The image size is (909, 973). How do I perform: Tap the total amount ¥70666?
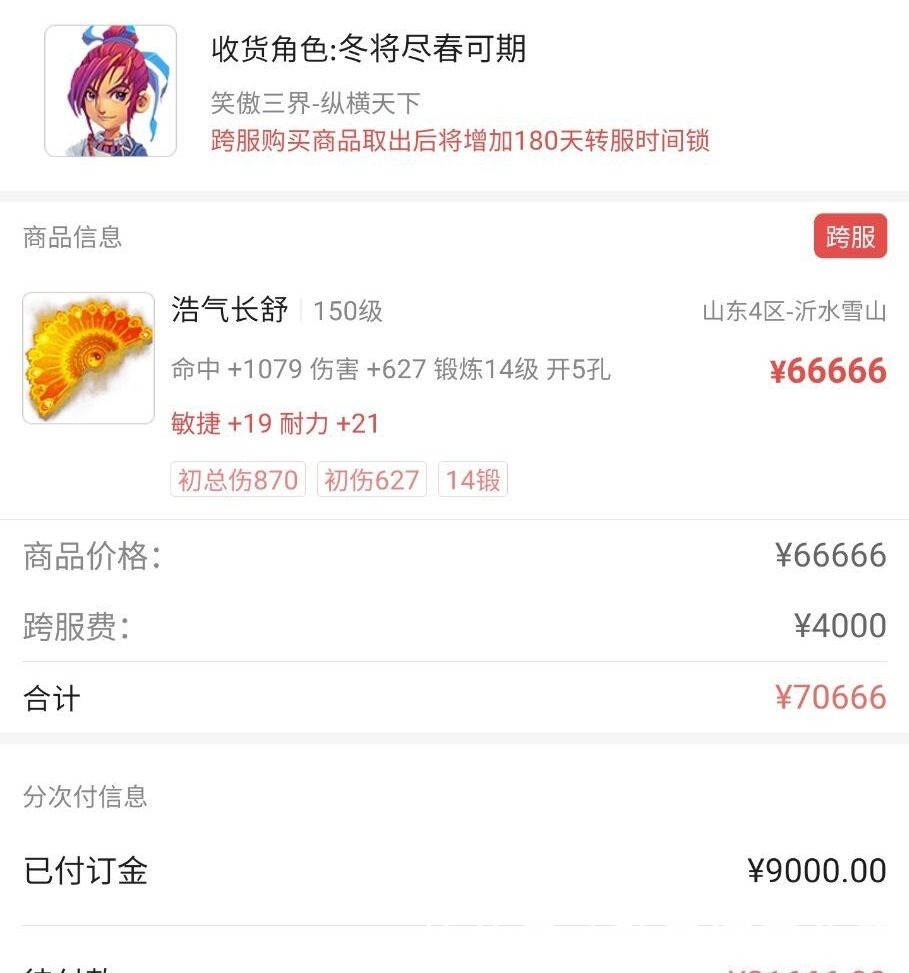pyautogui.click(x=828, y=697)
